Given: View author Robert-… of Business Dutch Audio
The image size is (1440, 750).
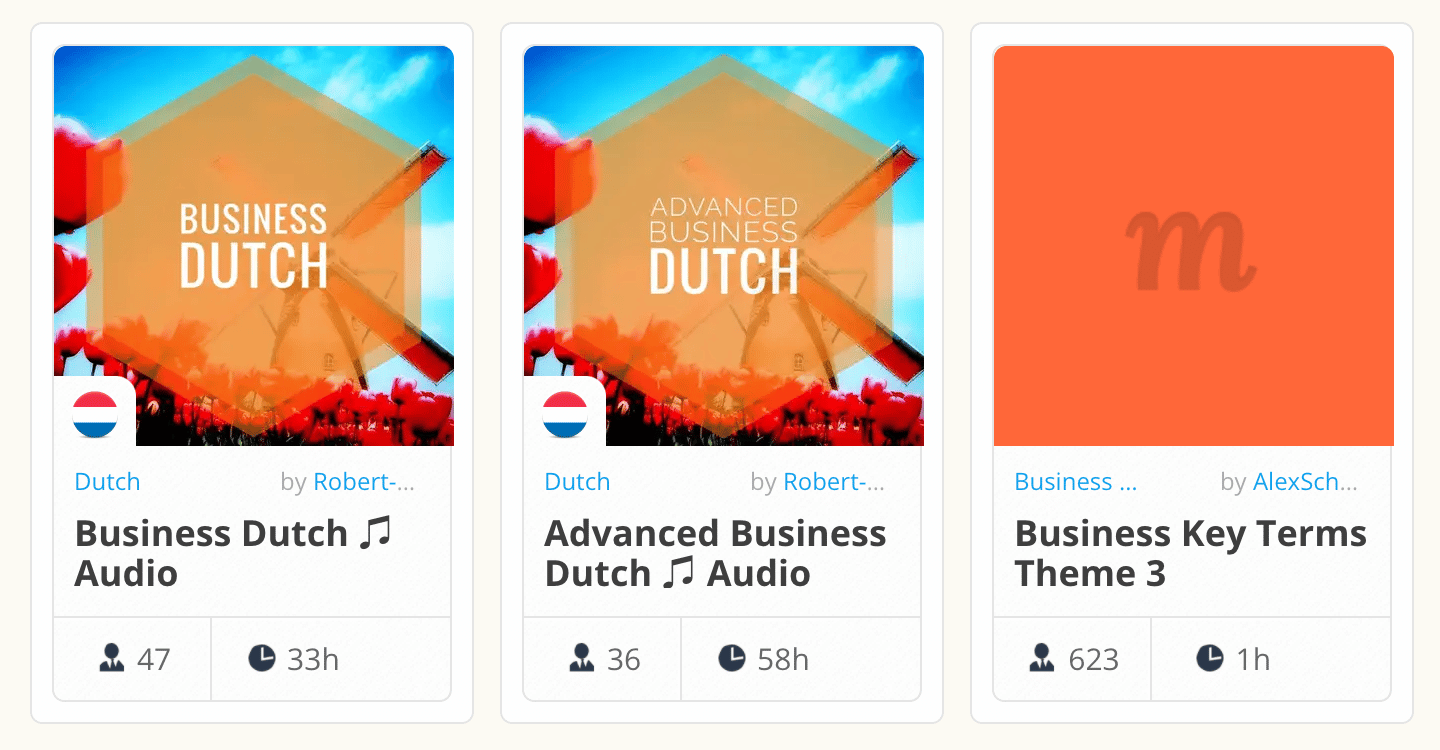Looking at the screenshot, I should tap(363, 482).
